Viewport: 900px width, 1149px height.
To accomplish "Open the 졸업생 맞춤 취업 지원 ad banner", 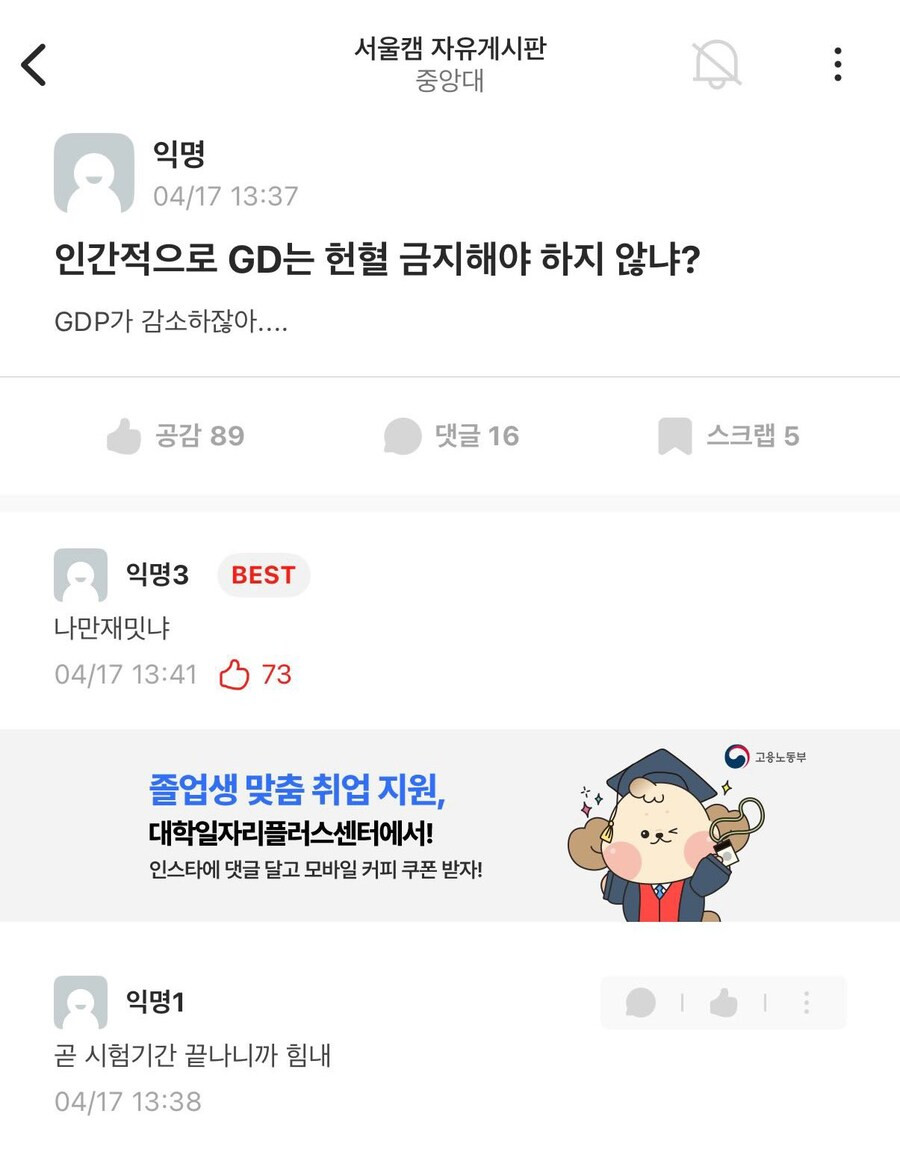I will (x=449, y=825).
